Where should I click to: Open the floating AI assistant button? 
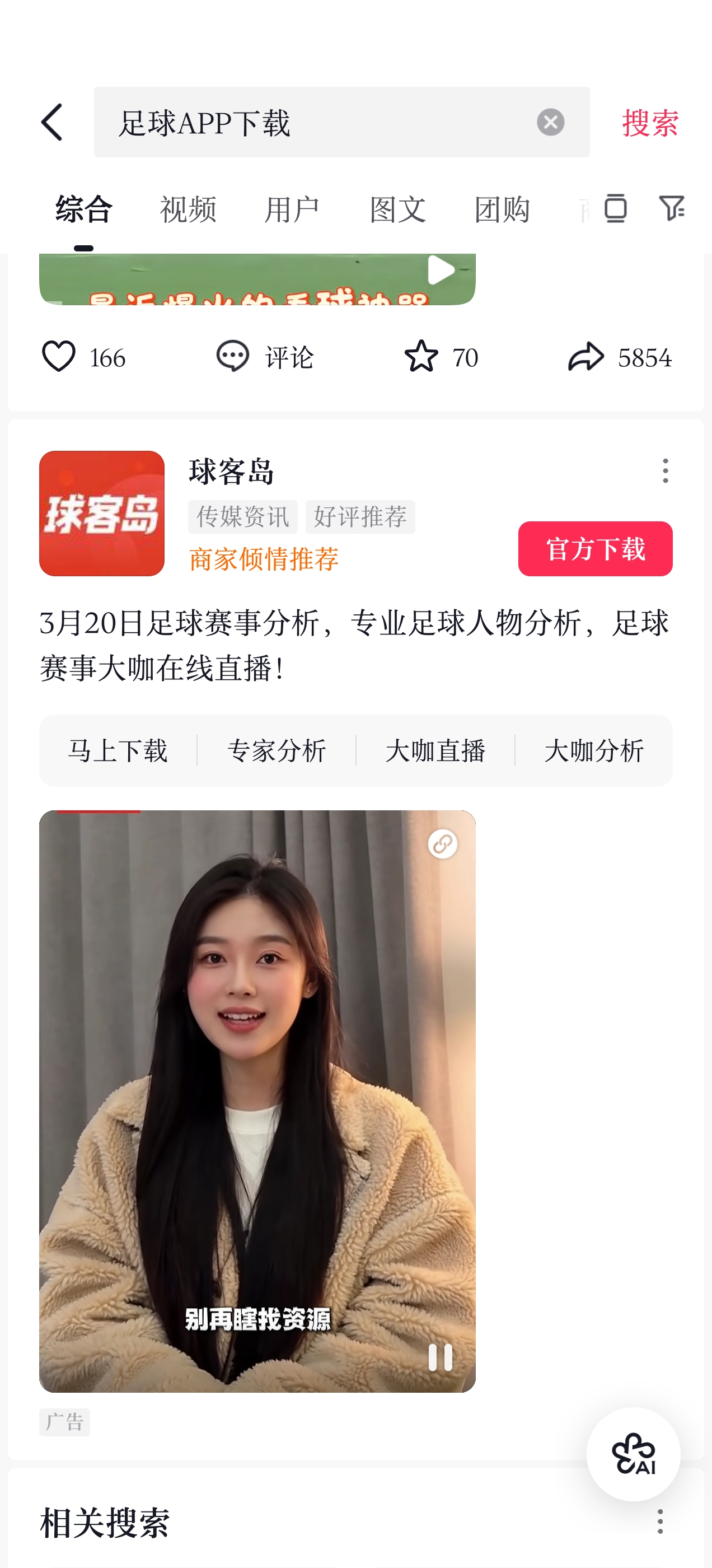click(x=633, y=1454)
